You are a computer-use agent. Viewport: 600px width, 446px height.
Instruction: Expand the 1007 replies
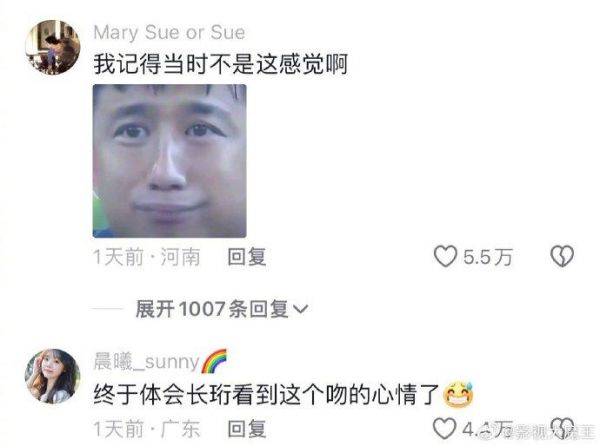(x=222, y=309)
